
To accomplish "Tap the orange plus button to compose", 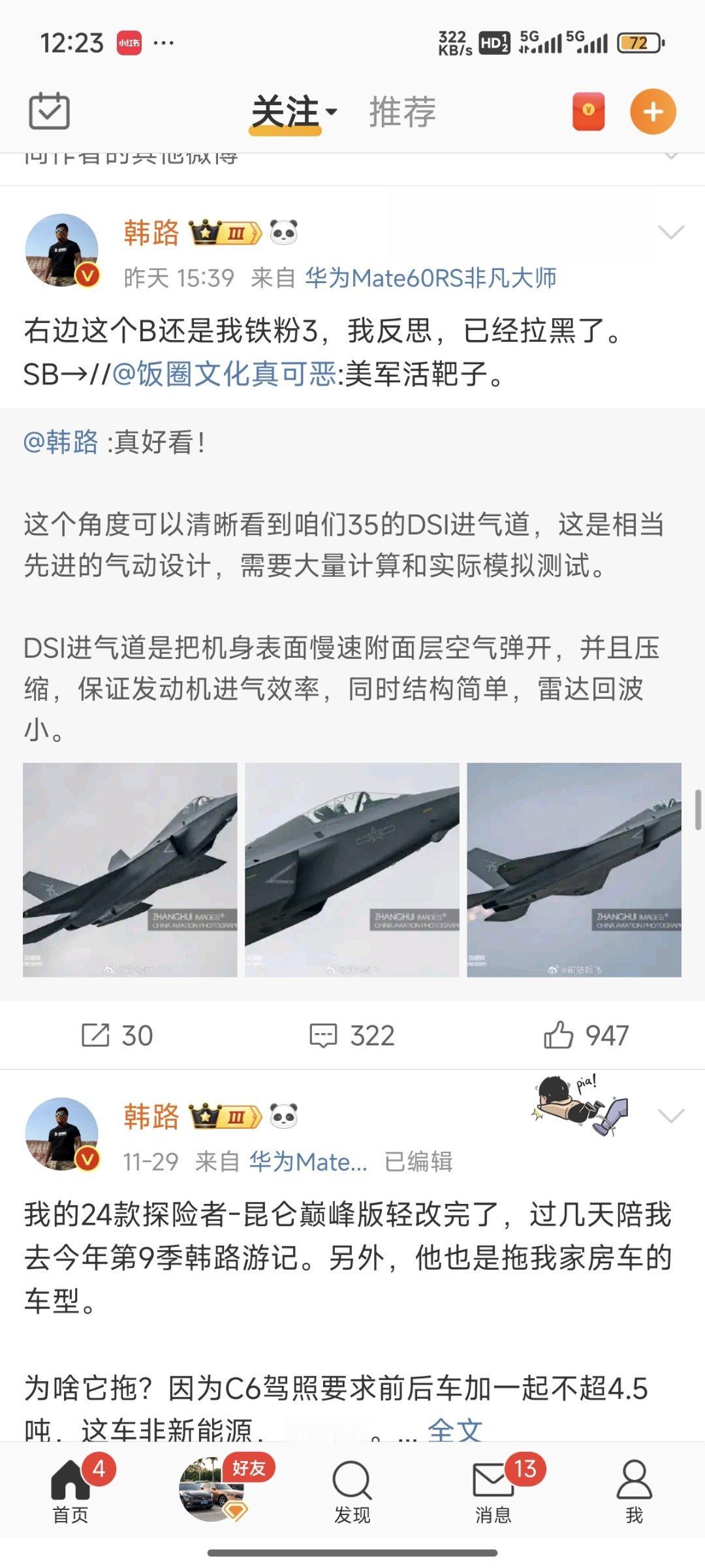I will coord(652,110).
